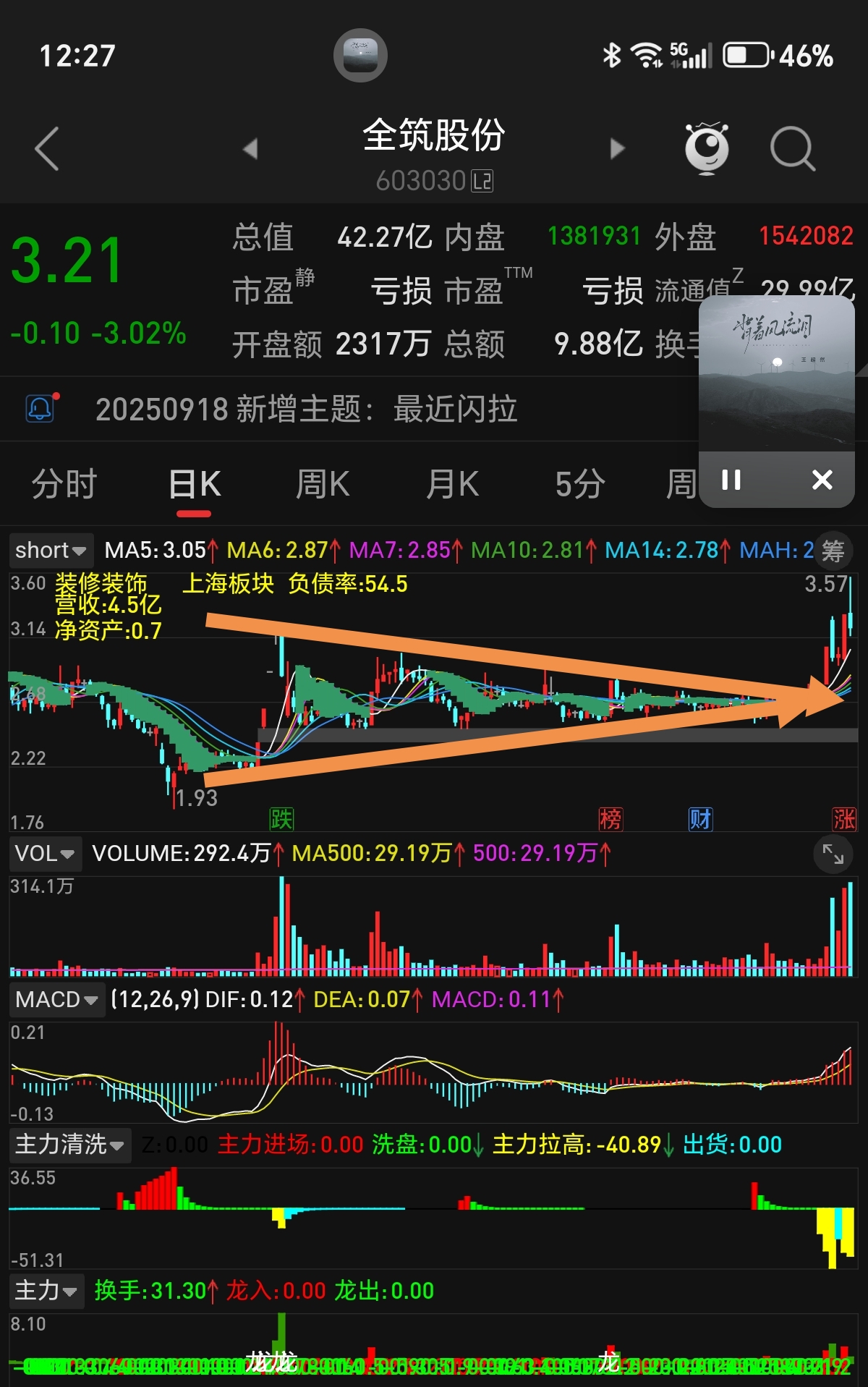The height and width of the screenshot is (1387, 868).
Task: Open the 筹 chip distribution button
Action: click(833, 551)
